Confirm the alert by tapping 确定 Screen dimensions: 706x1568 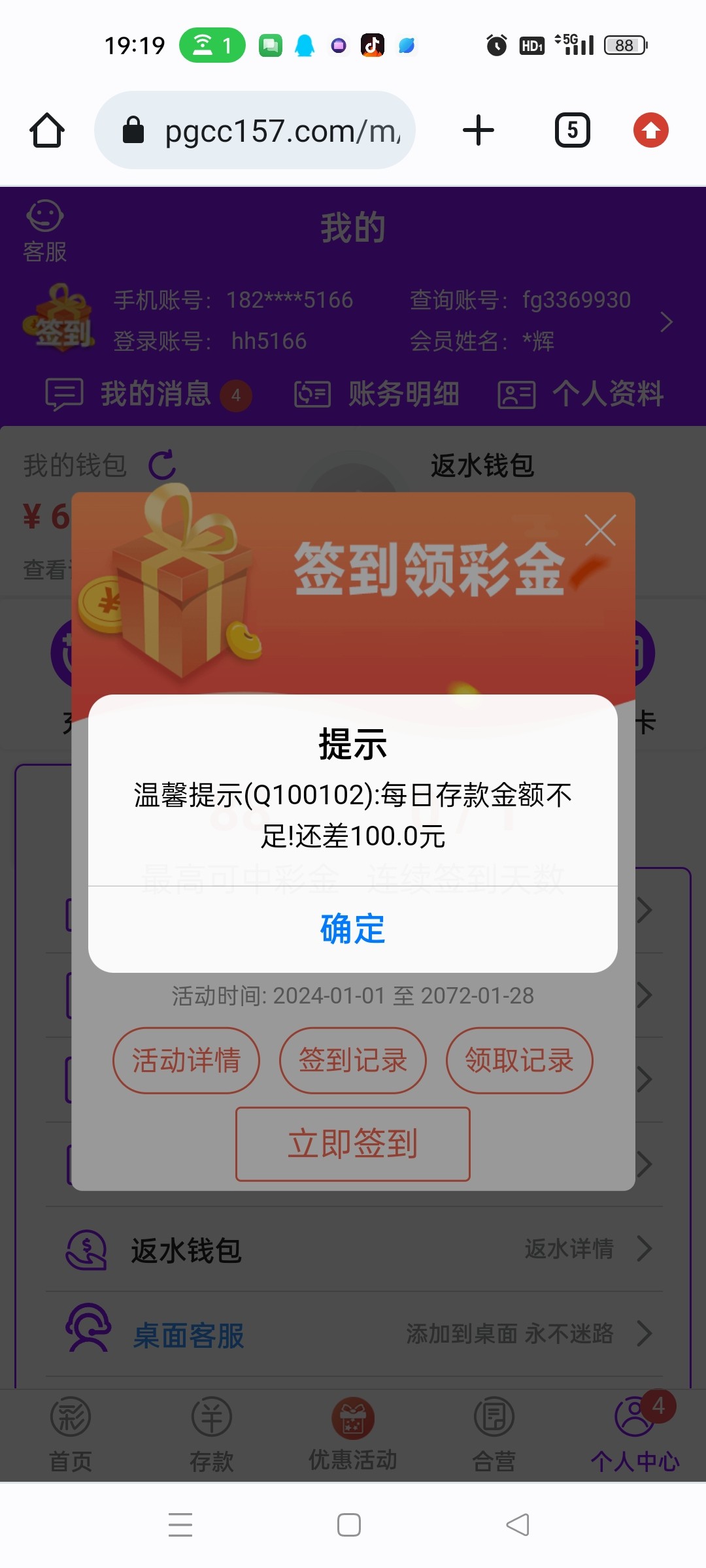pyautogui.click(x=353, y=929)
